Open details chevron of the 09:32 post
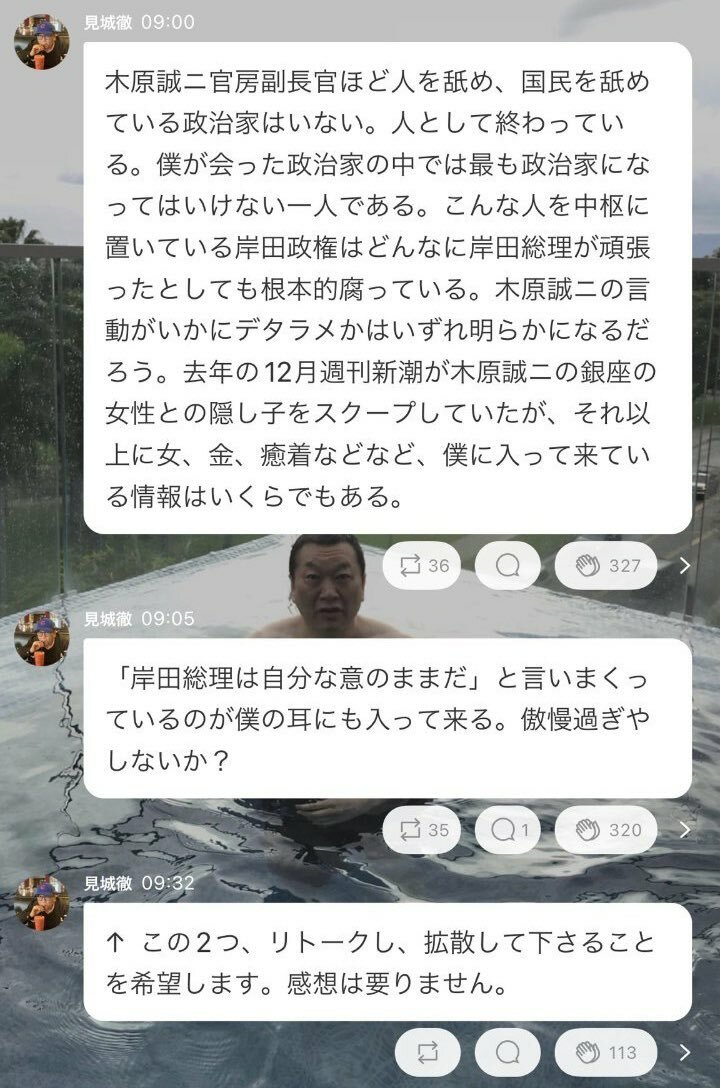Viewport: 720px width, 1088px height. click(685, 1052)
